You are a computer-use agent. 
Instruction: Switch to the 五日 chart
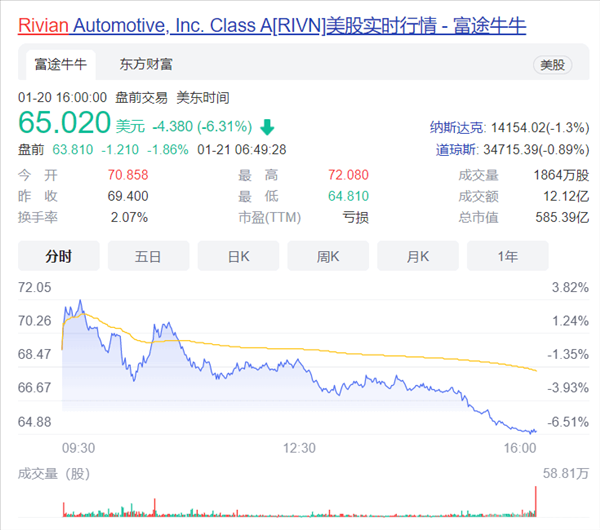149,257
